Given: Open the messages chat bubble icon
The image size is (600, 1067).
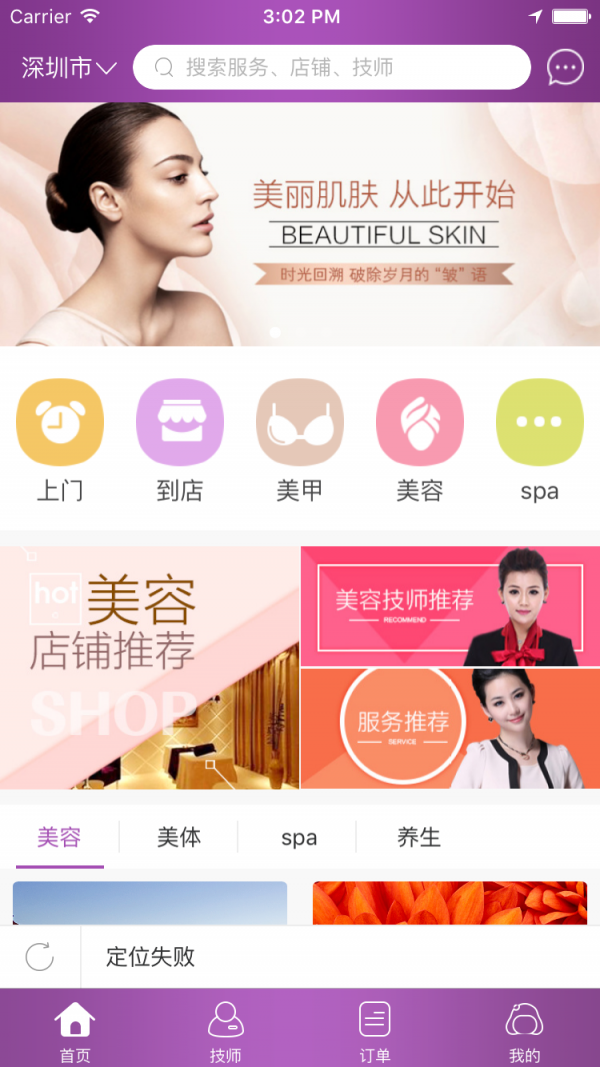Looking at the screenshot, I should (565, 68).
